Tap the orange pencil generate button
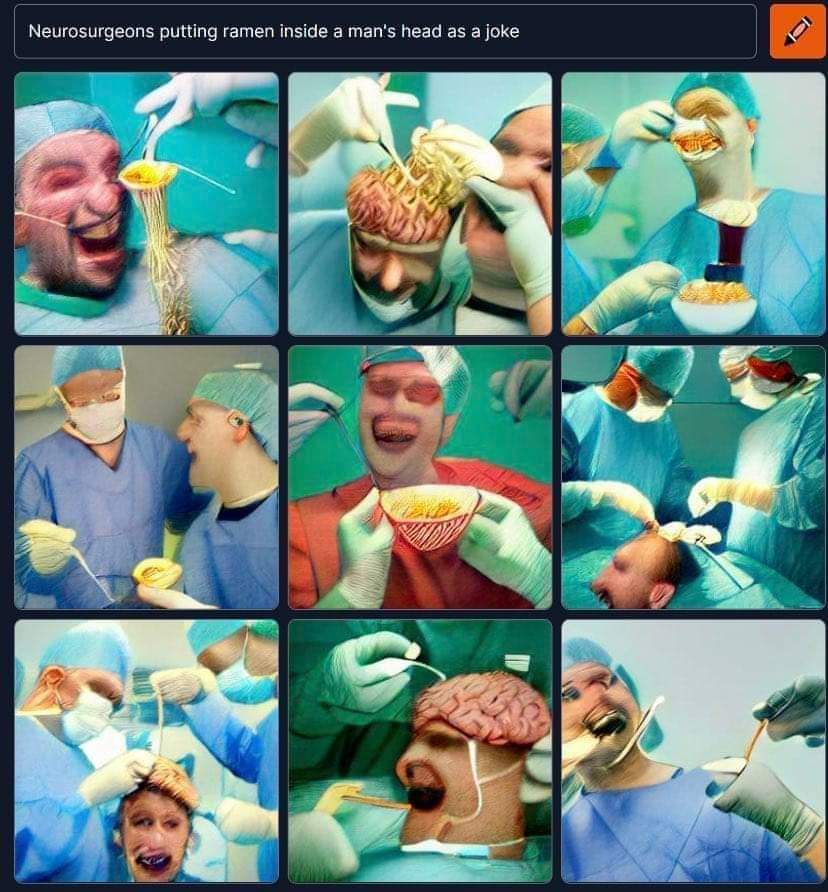Viewport: 828px width, 892px height. tap(797, 31)
